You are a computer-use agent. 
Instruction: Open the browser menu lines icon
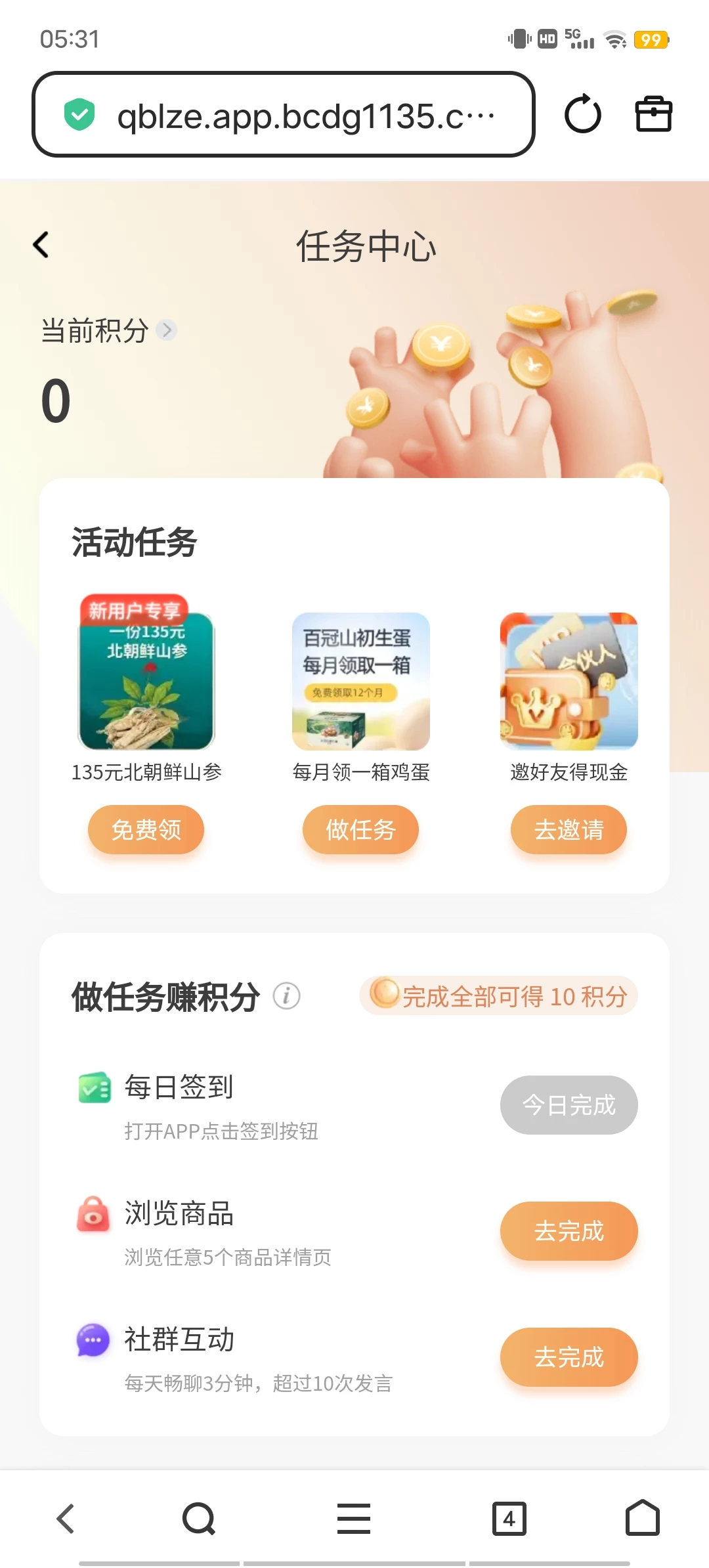point(354,1518)
